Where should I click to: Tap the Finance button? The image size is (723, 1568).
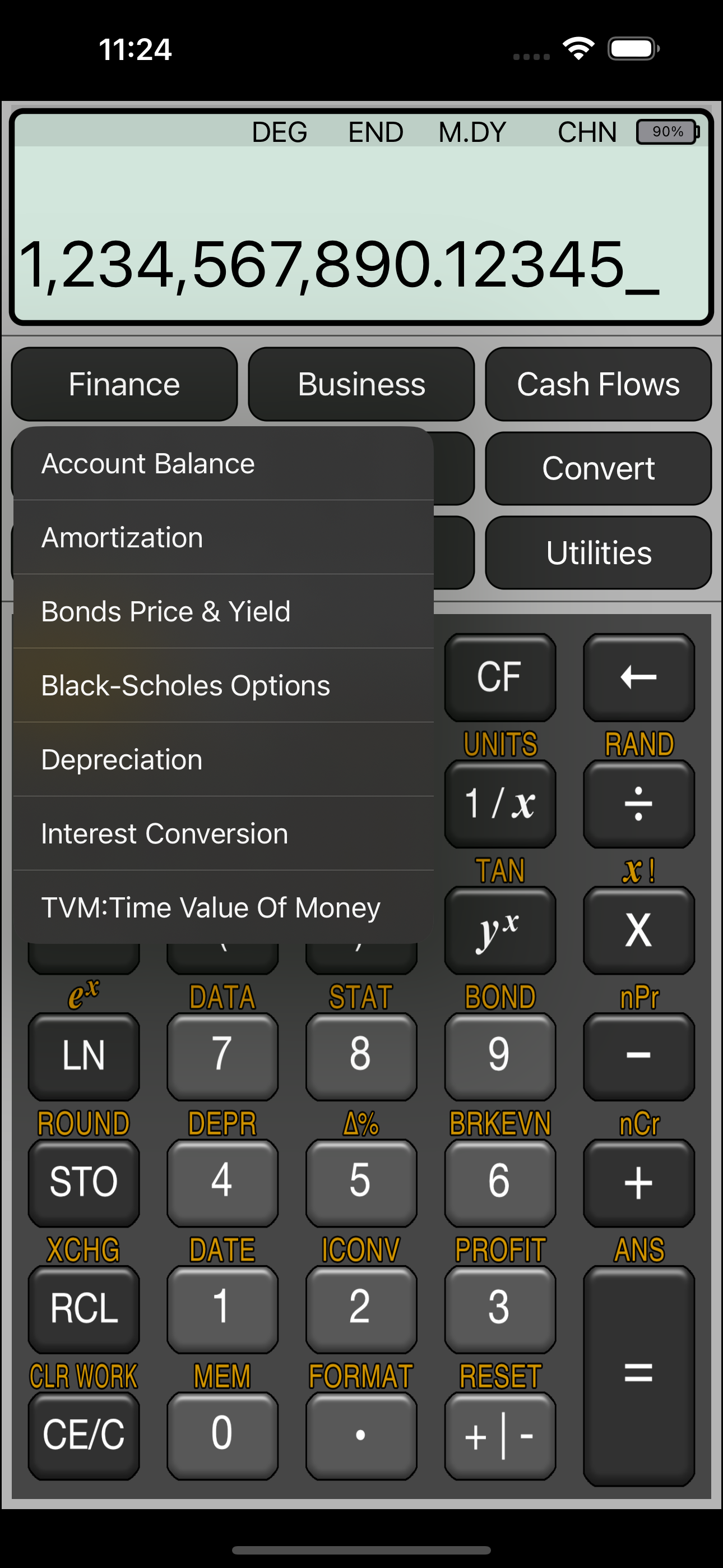point(124,384)
